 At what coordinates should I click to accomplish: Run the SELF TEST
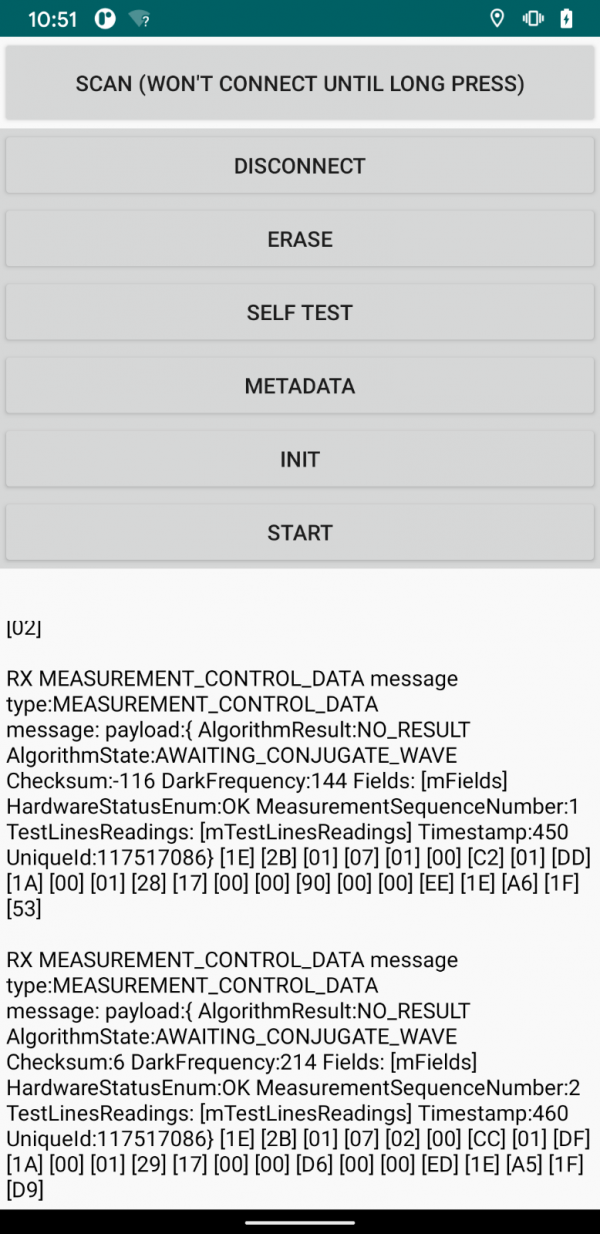tap(300, 313)
